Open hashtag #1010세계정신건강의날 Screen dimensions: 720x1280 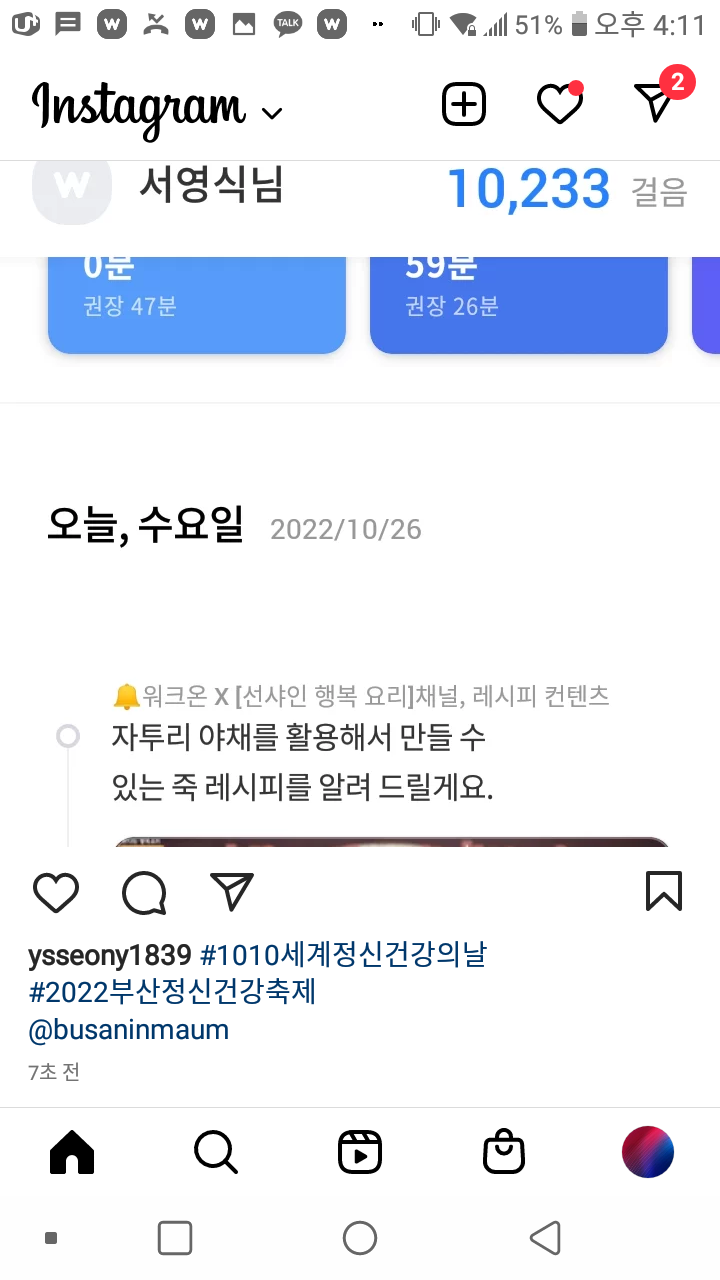tap(343, 955)
